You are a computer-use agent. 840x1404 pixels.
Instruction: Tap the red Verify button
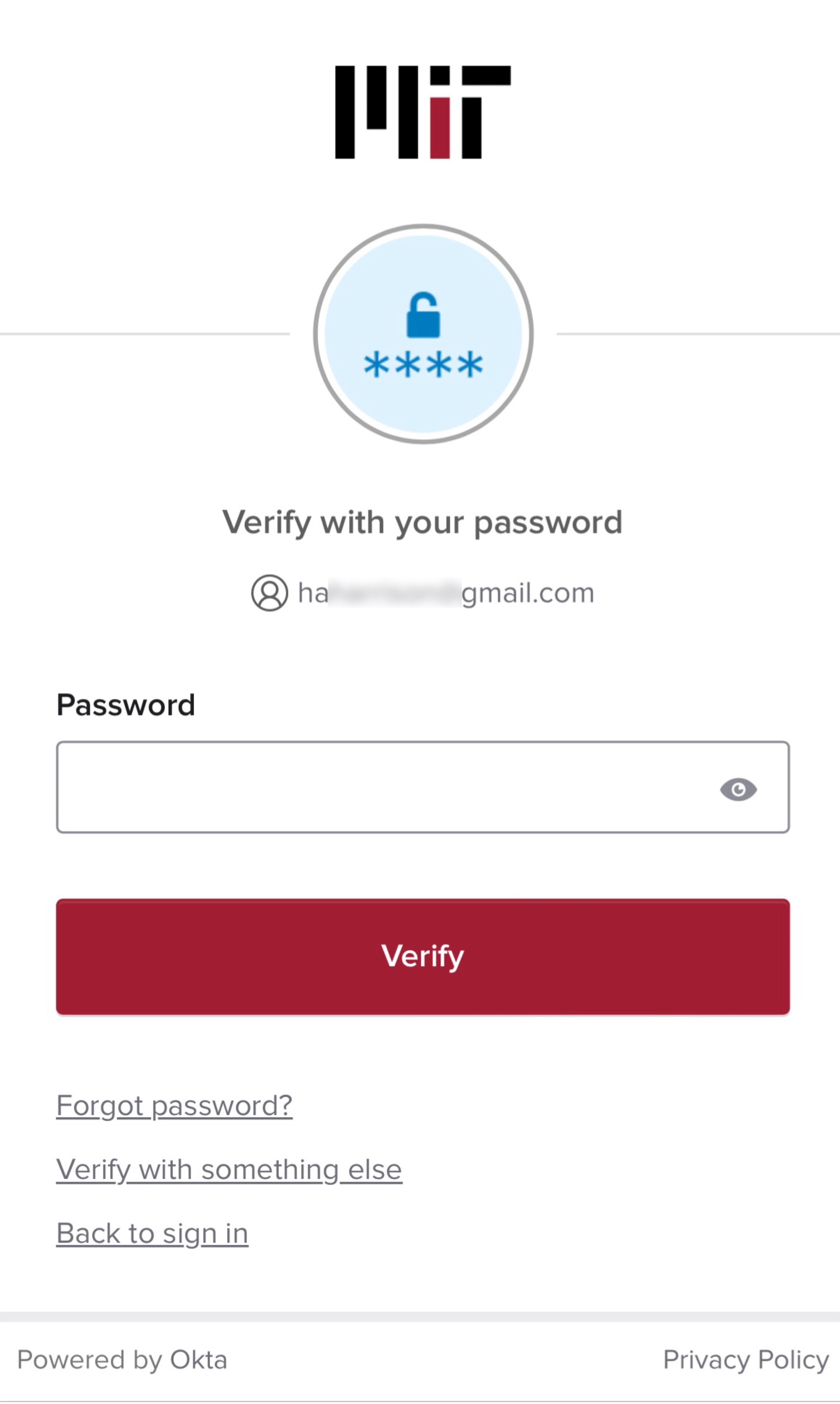coord(423,956)
